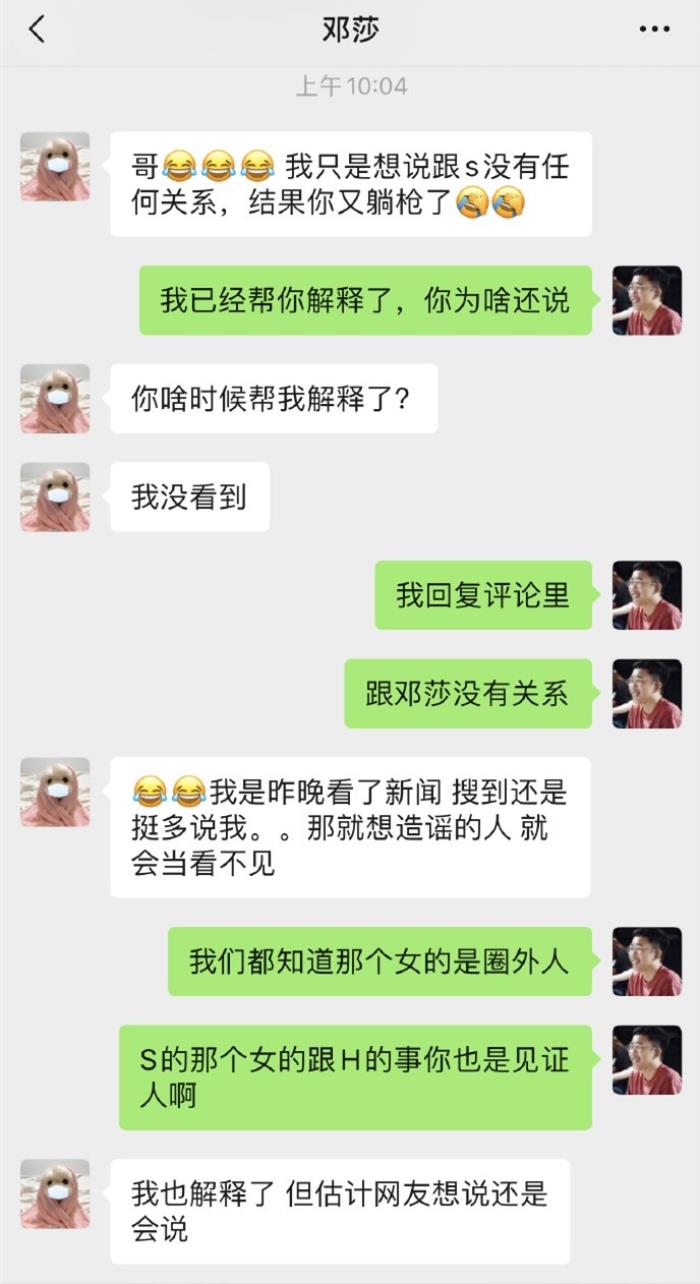The image size is (700, 1284).
Task: Tap the avatar beside "我们都知道那个女的是圈外人"
Action: (x=647, y=961)
